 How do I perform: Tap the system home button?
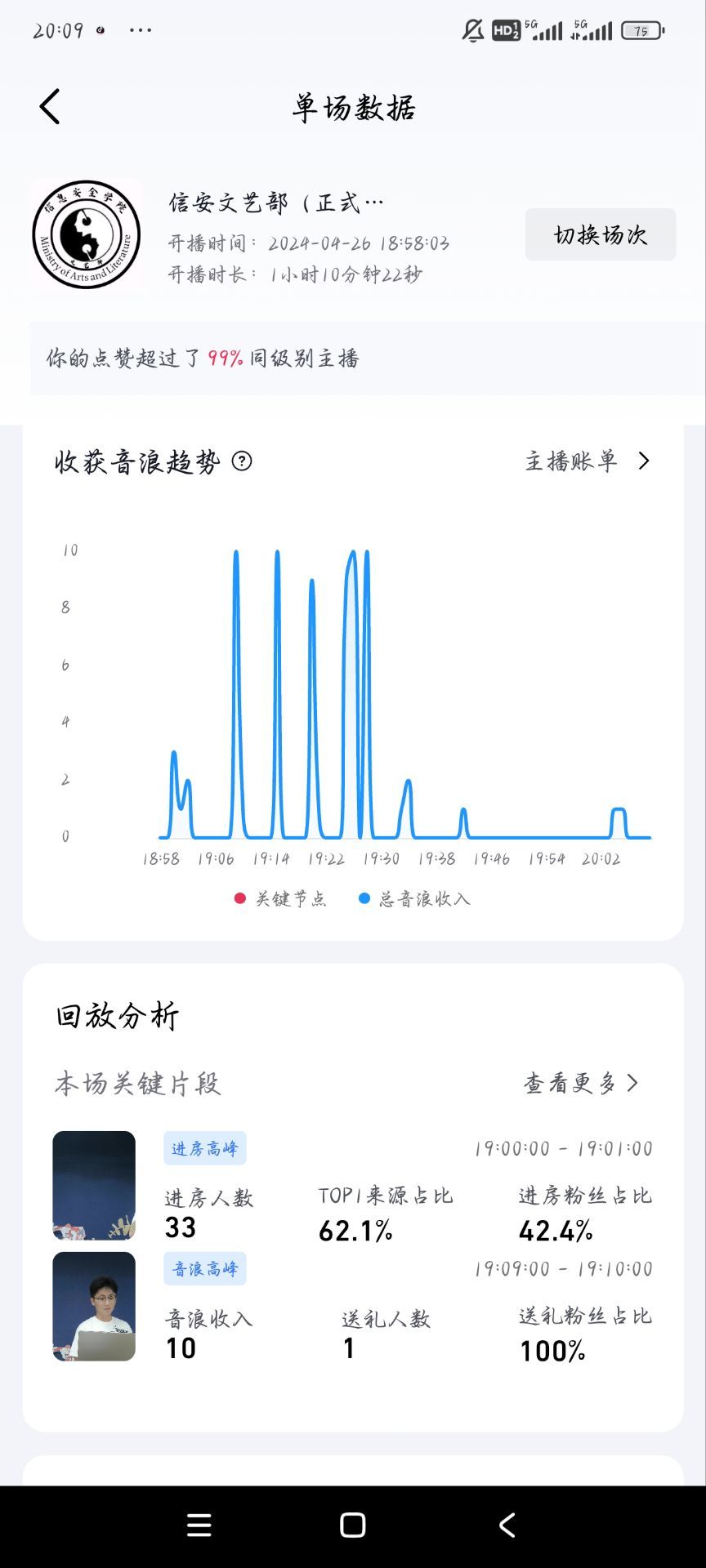click(x=353, y=1525)
